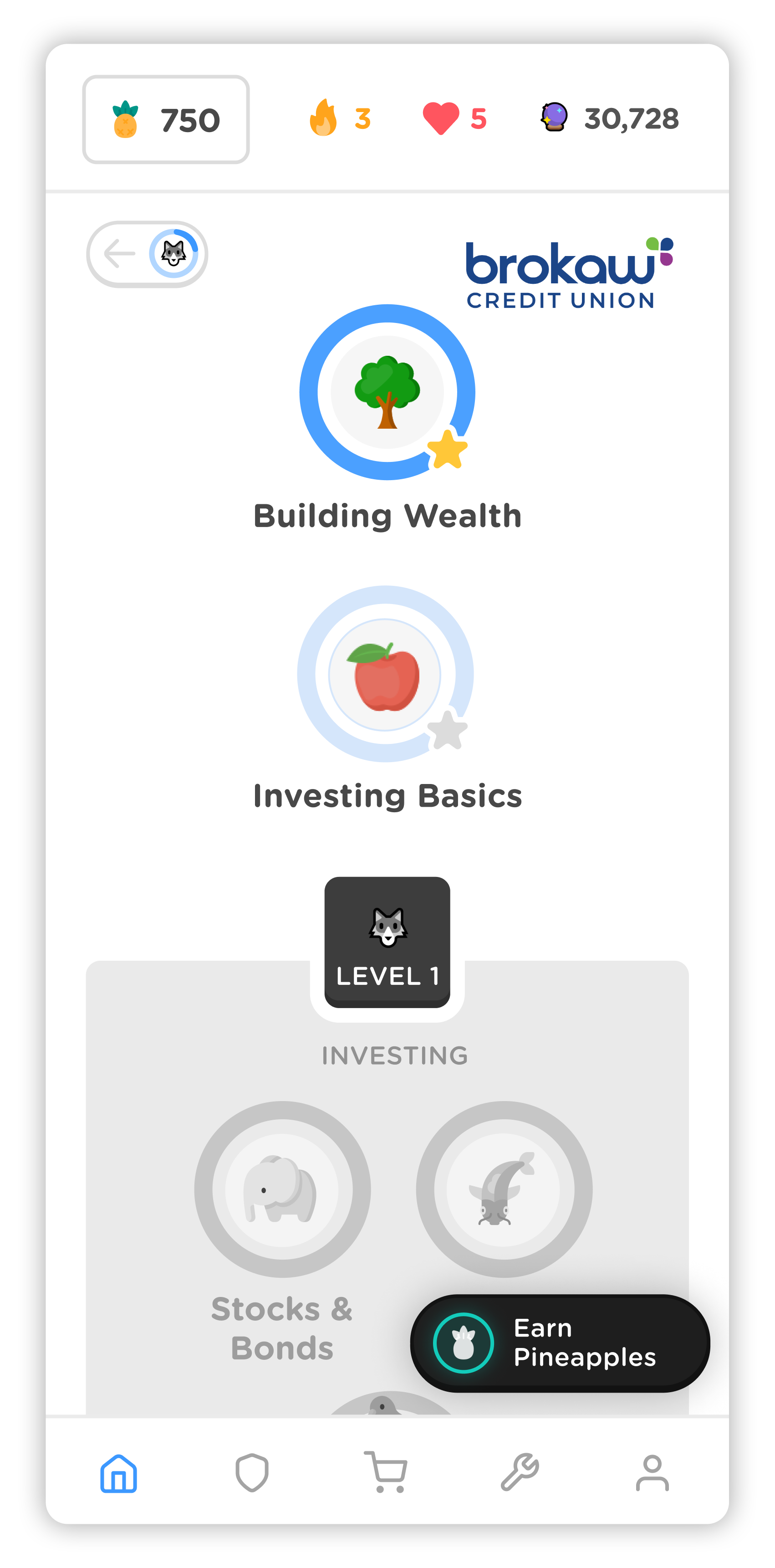Open the wrench tools tab
Screen dimensions: 775x1568
coord(520,1473)
